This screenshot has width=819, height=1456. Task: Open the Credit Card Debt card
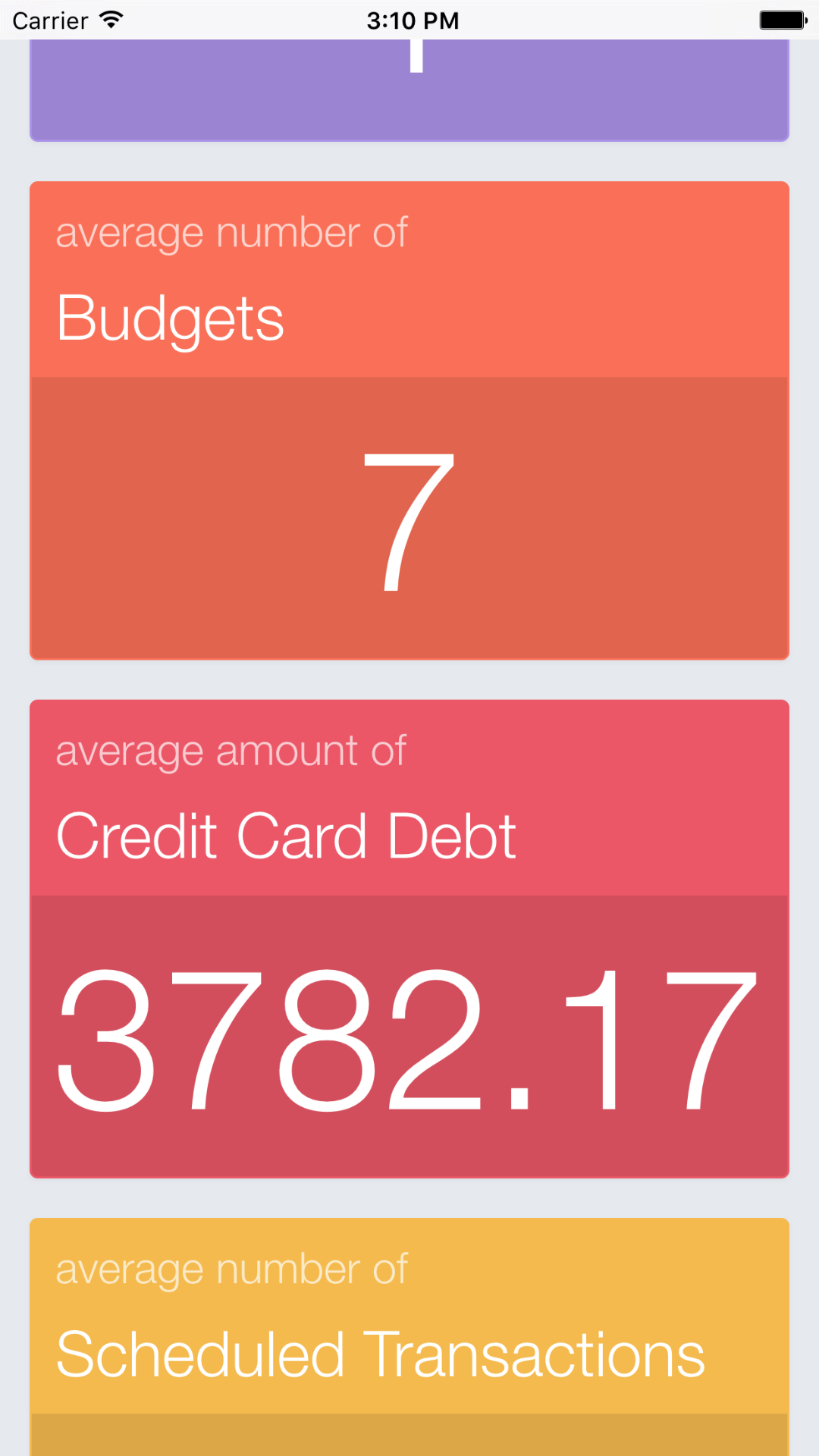point(409,939)
